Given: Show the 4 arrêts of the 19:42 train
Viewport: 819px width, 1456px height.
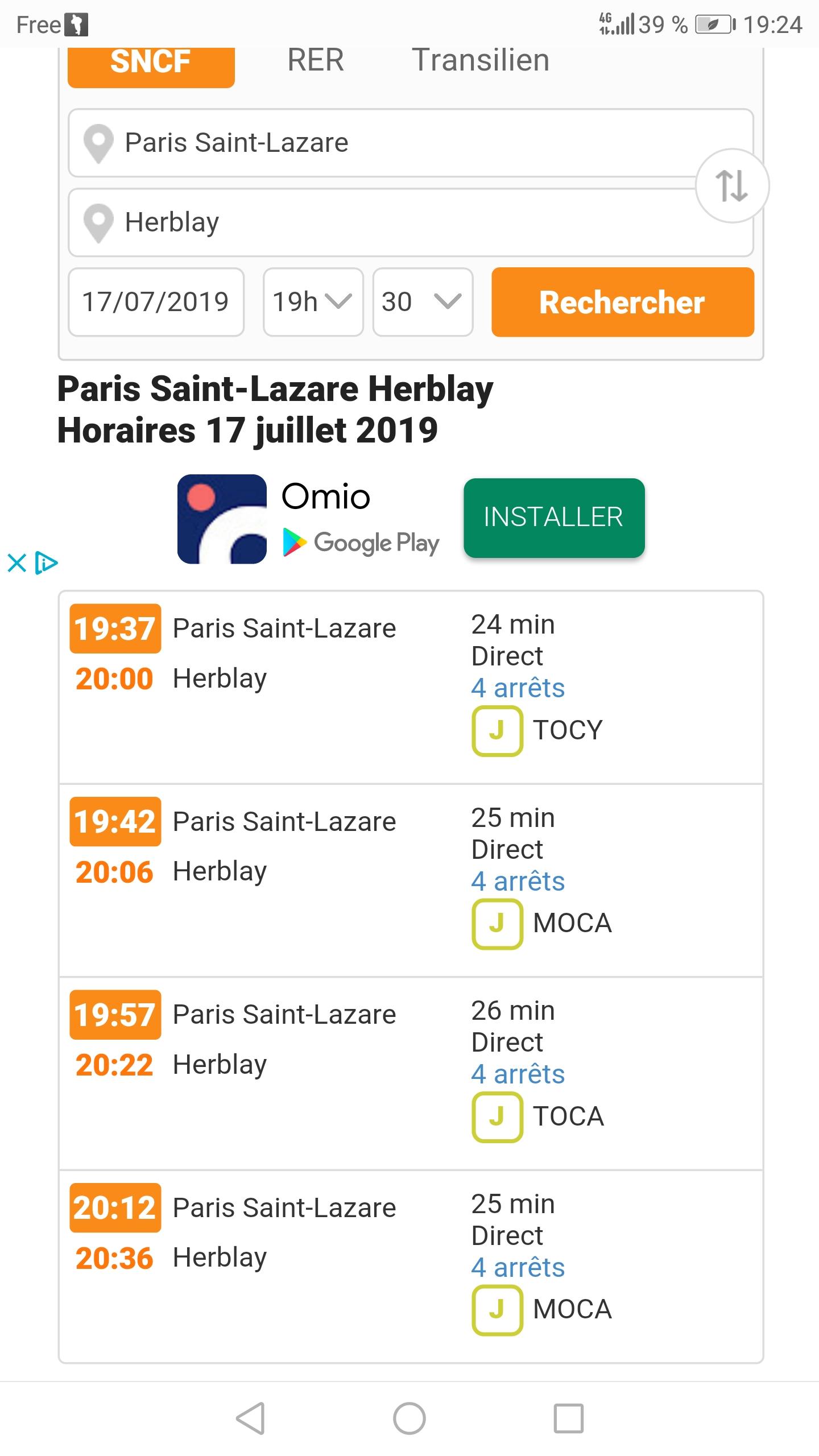Looking at the screenshot, I should pos(518,882).
